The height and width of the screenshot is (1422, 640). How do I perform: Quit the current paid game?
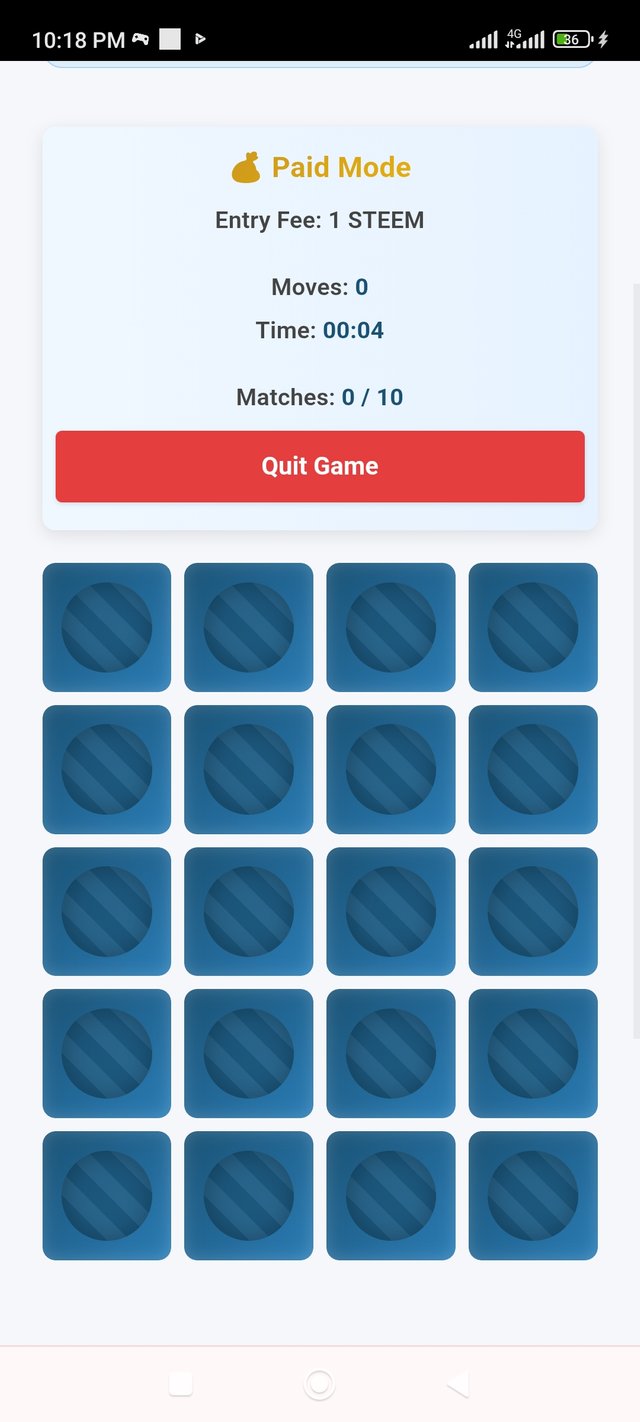click(x=320, y=466)
